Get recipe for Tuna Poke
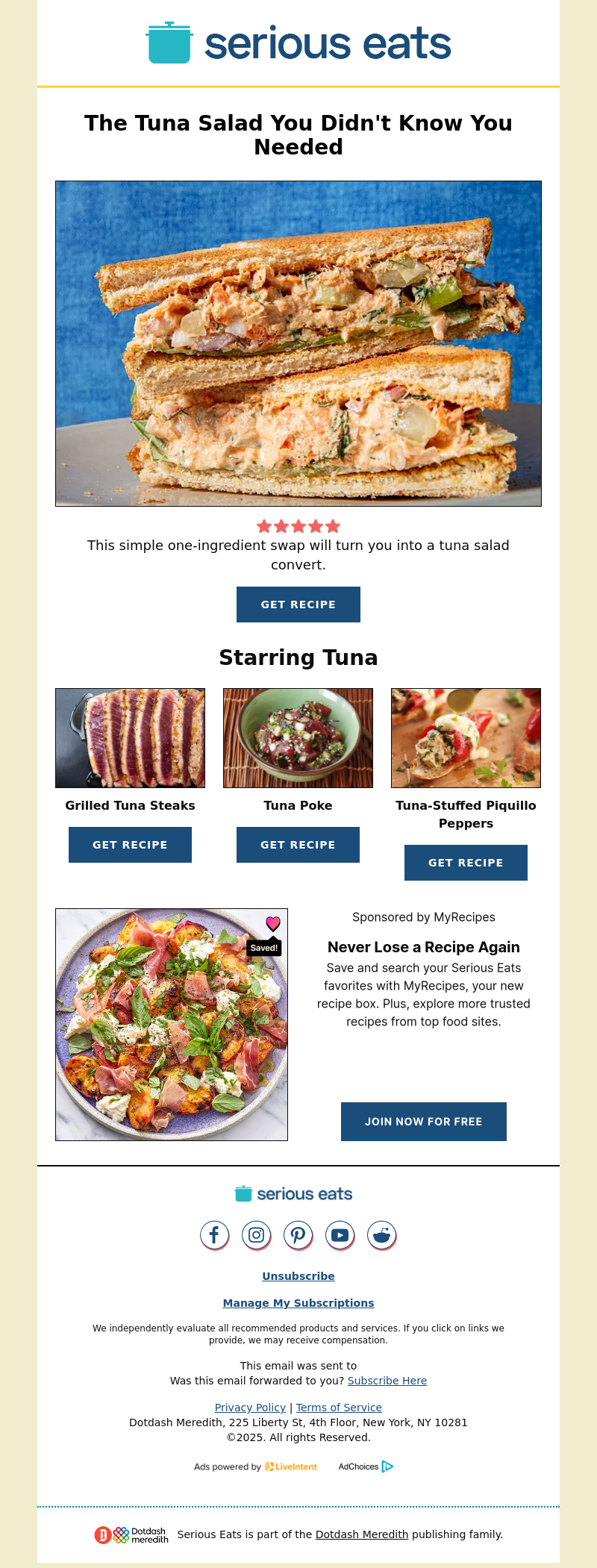The image size is (597, 1568). [298, 845]
